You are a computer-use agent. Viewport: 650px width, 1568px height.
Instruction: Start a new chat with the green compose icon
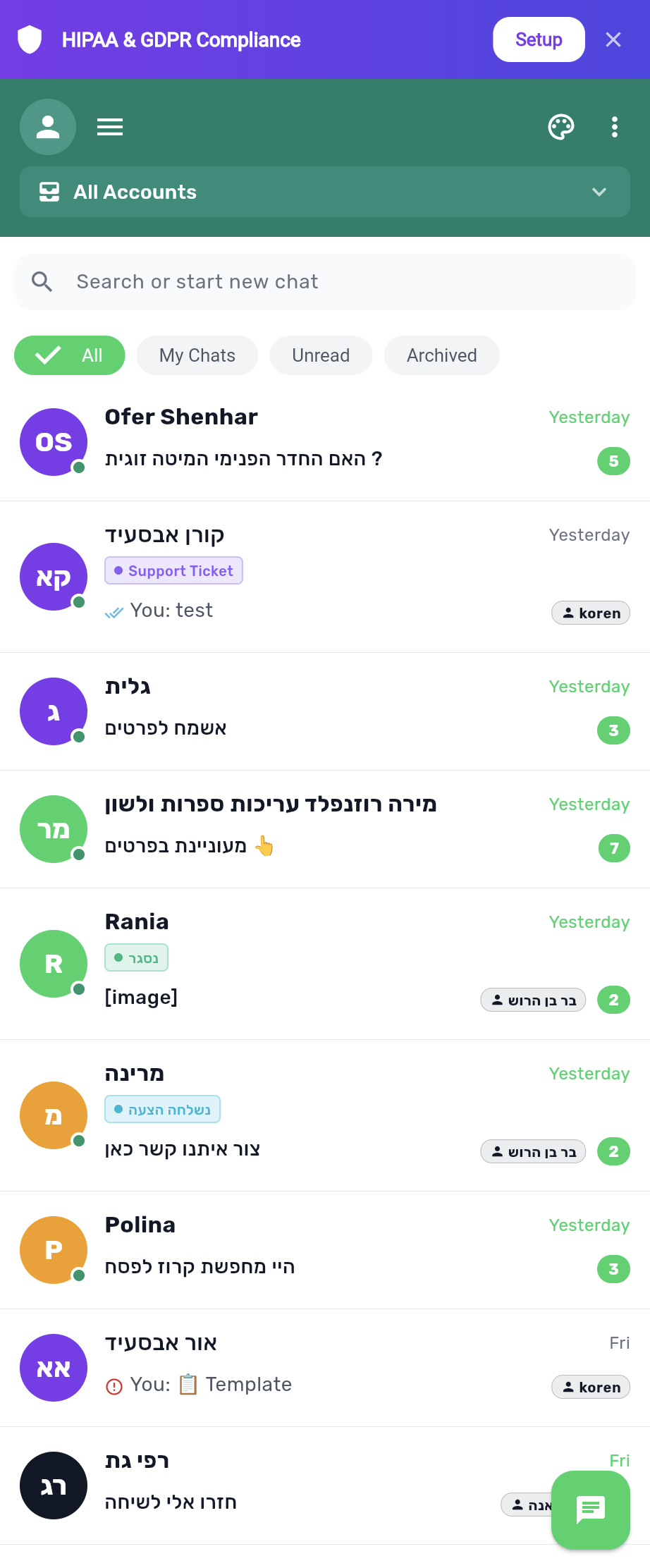[x=590, y=1511]
